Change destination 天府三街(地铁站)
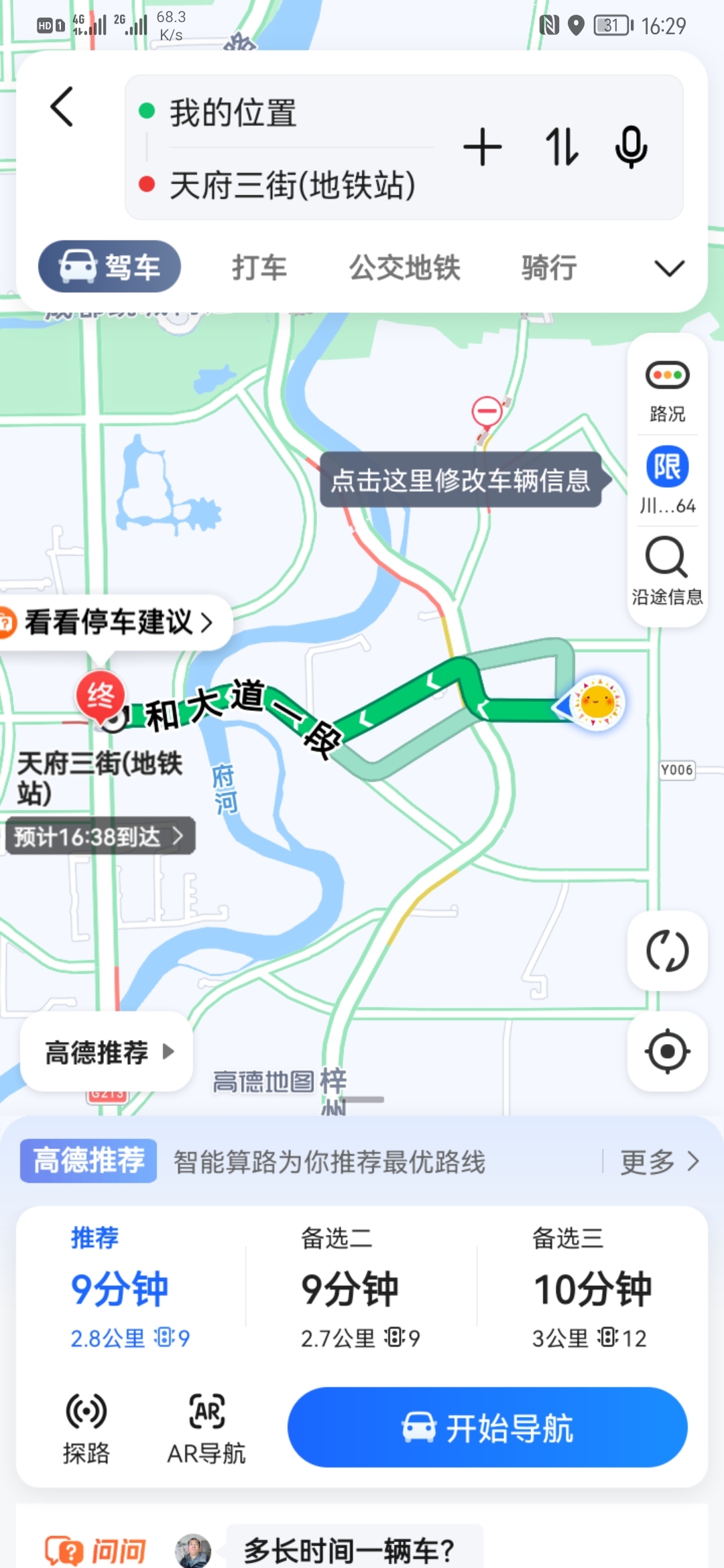724x1568 pixels. click(292, 185)
